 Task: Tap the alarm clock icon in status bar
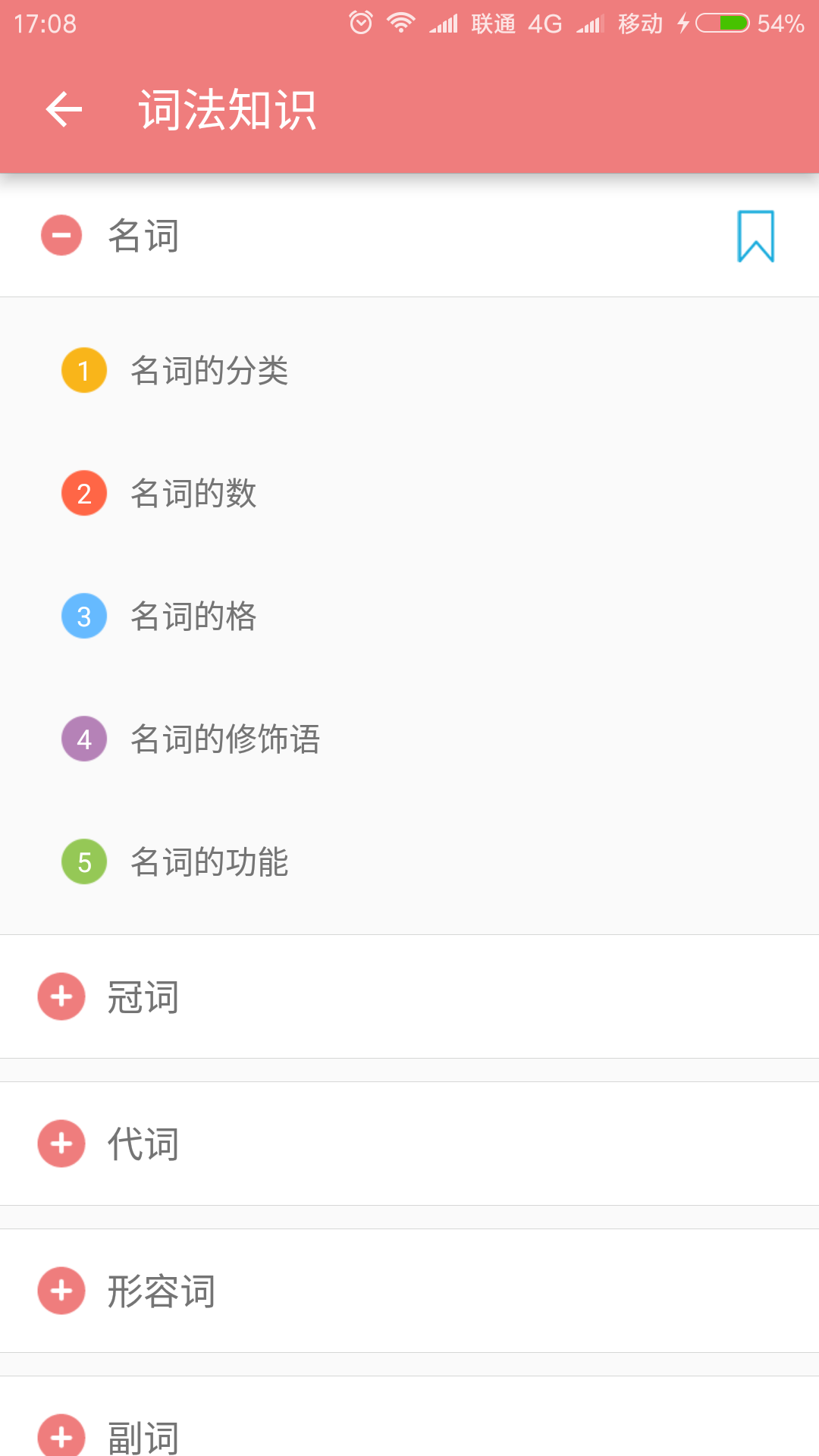coord(359,23)
